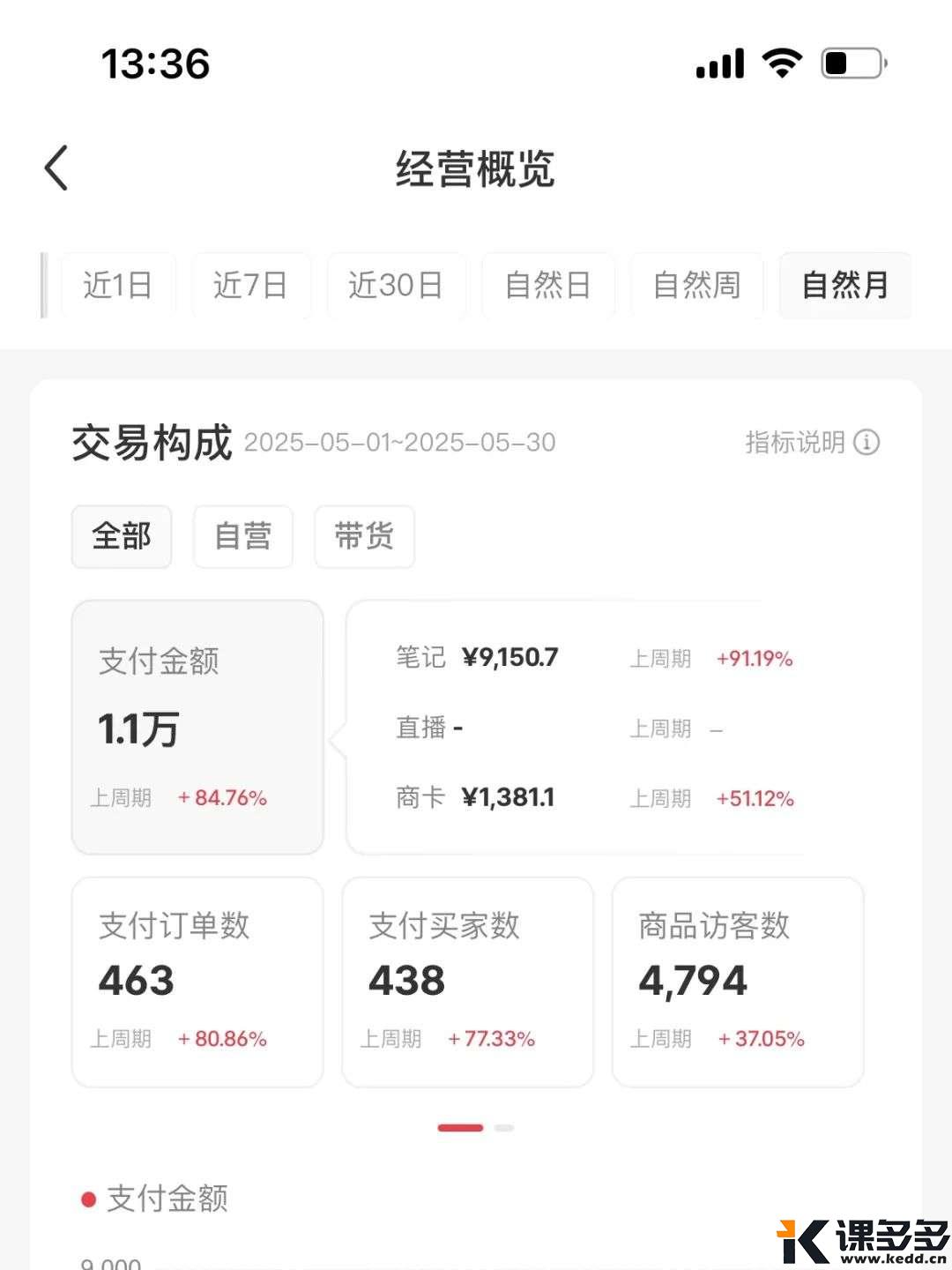
Task: Switch to 近7日 time range
Action: (x=250, y=285)
